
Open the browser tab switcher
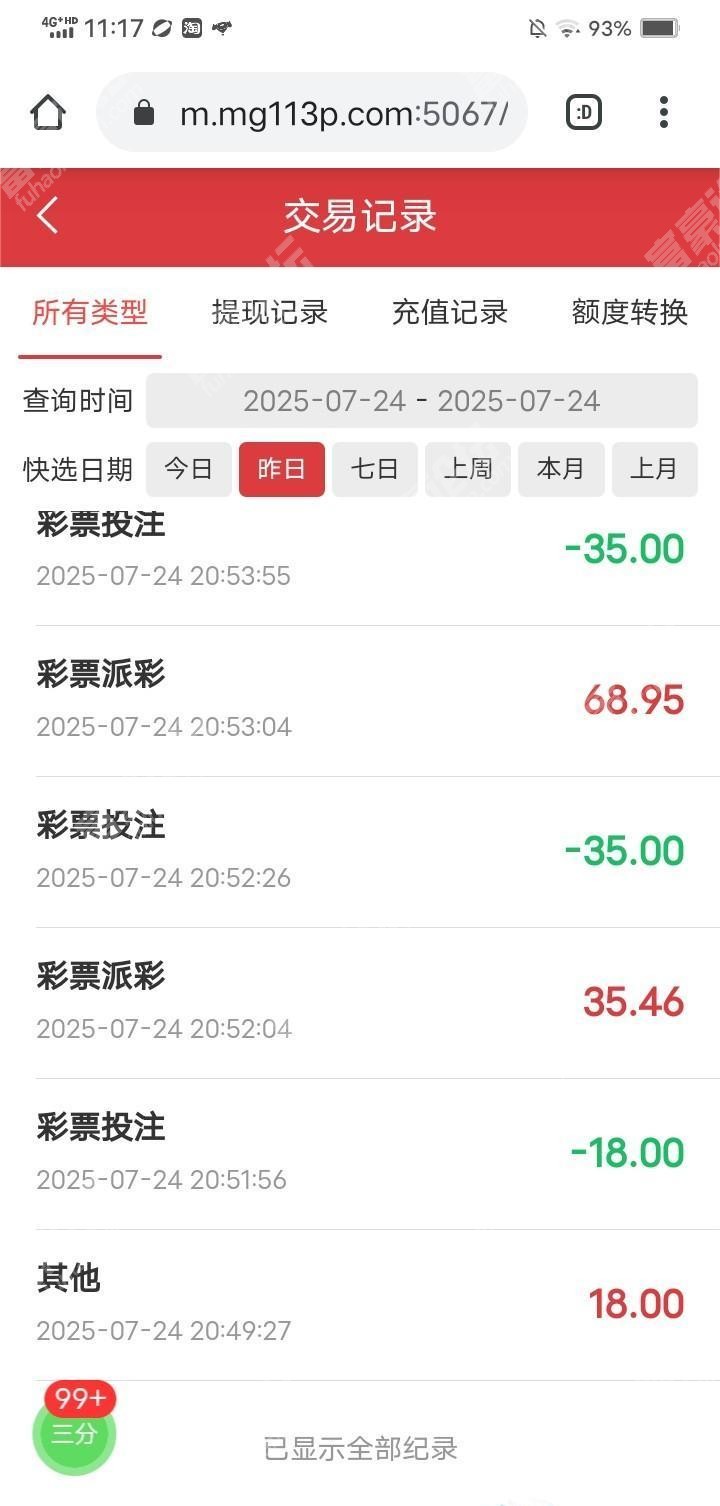coord(584,112)
